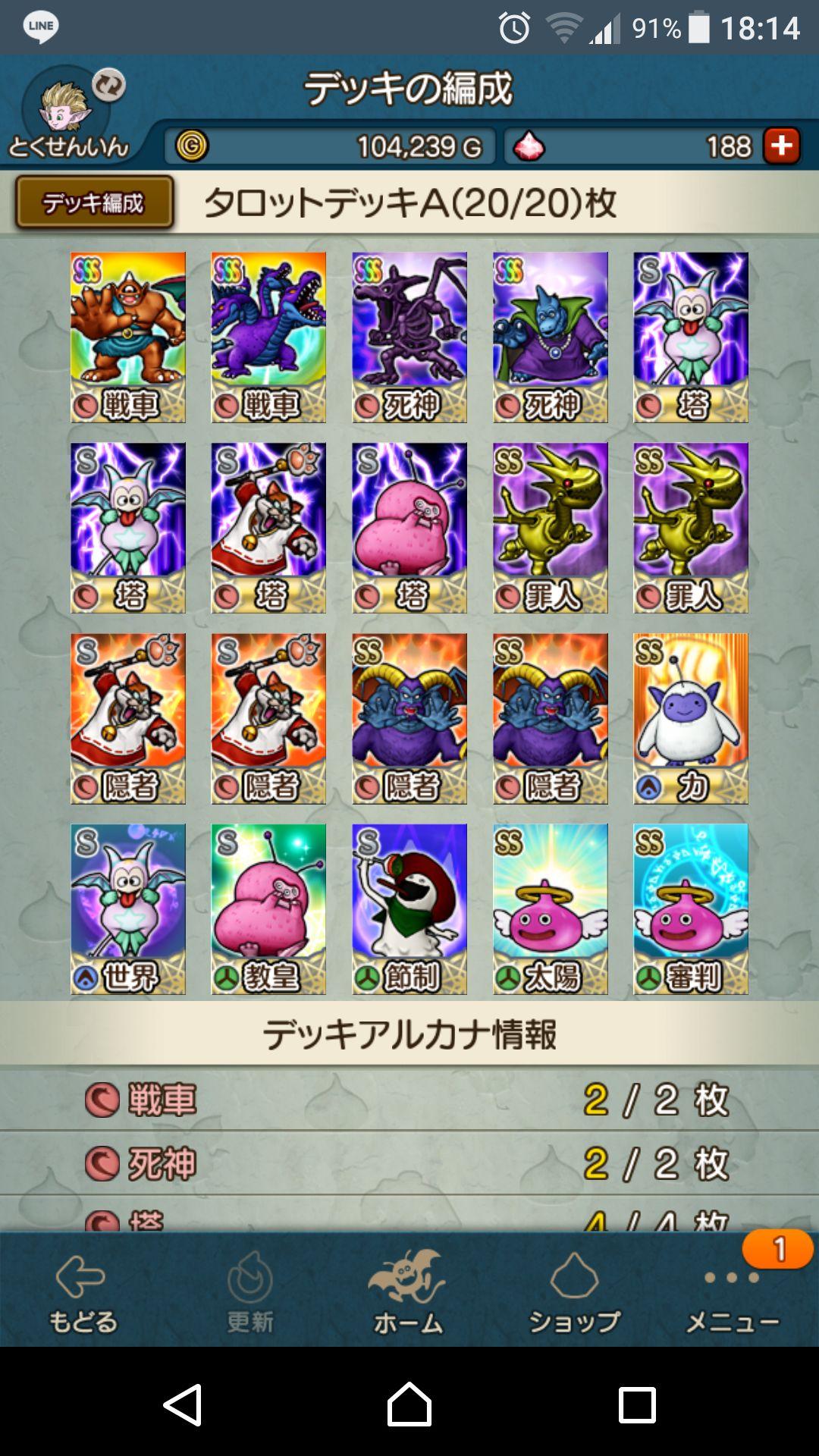Tap the 更新 (refresh) icon
Image resolution: width=819 pixels, height=1456 pixels.
250,1278
